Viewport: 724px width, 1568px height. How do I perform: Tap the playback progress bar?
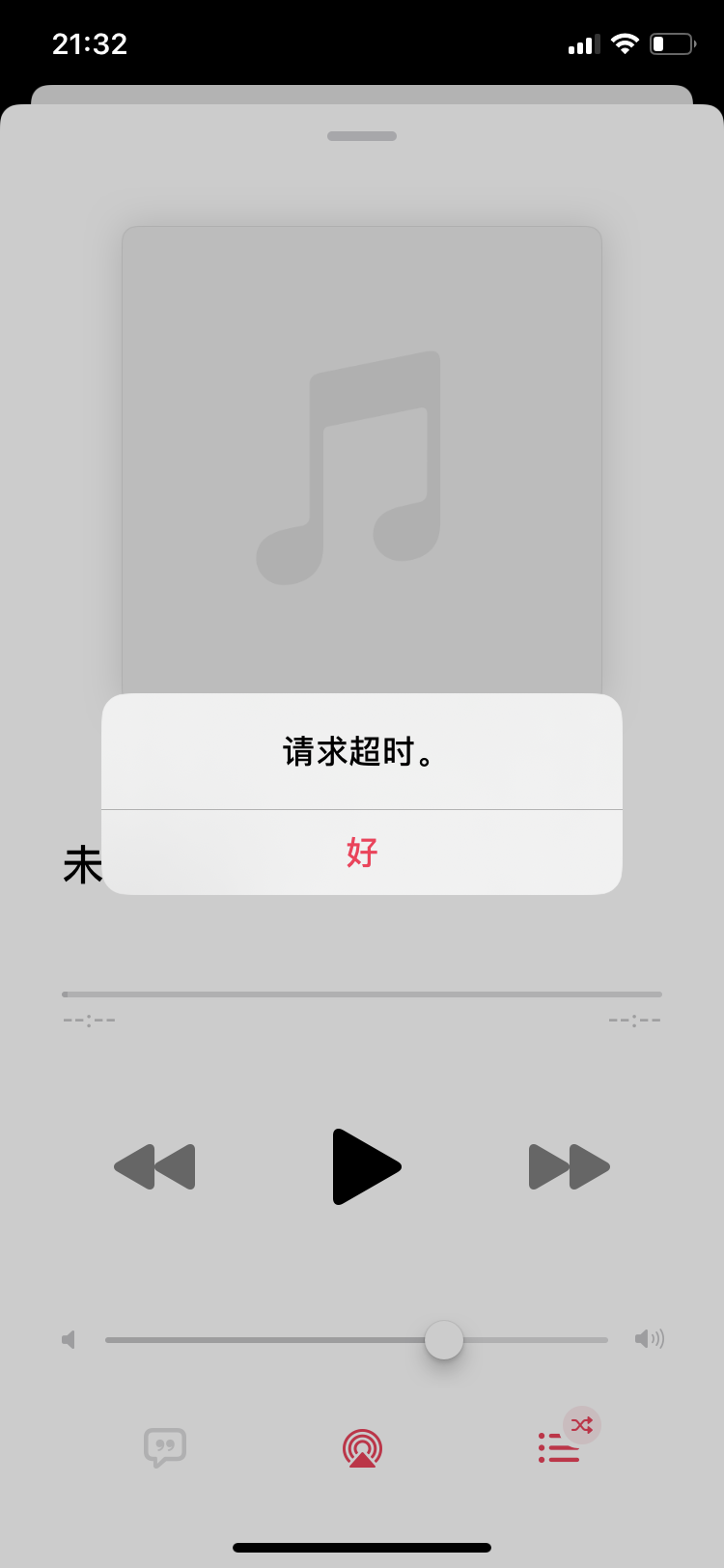(362, 994)
